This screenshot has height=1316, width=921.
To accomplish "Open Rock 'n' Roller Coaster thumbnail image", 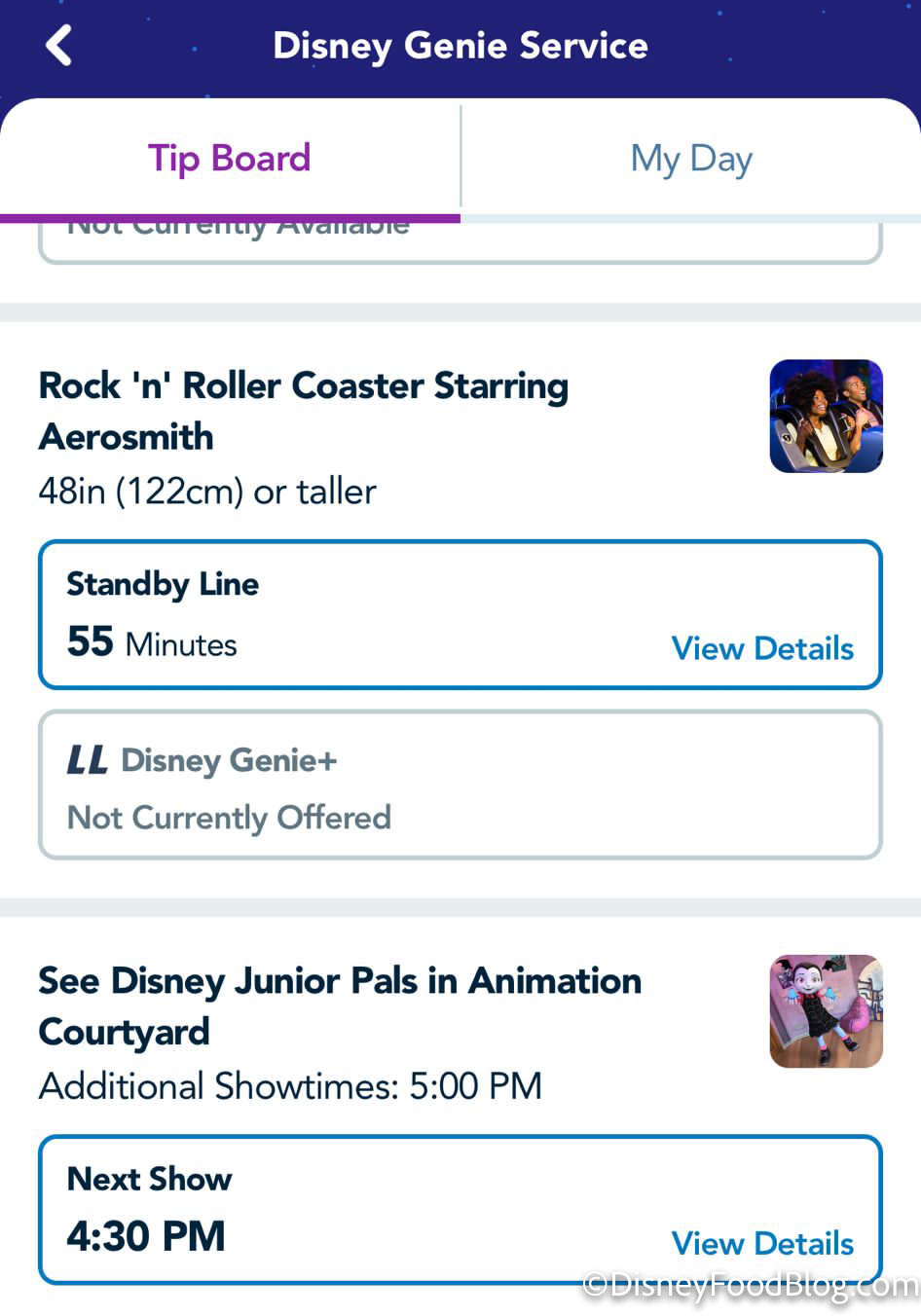I will coord(826,417).
